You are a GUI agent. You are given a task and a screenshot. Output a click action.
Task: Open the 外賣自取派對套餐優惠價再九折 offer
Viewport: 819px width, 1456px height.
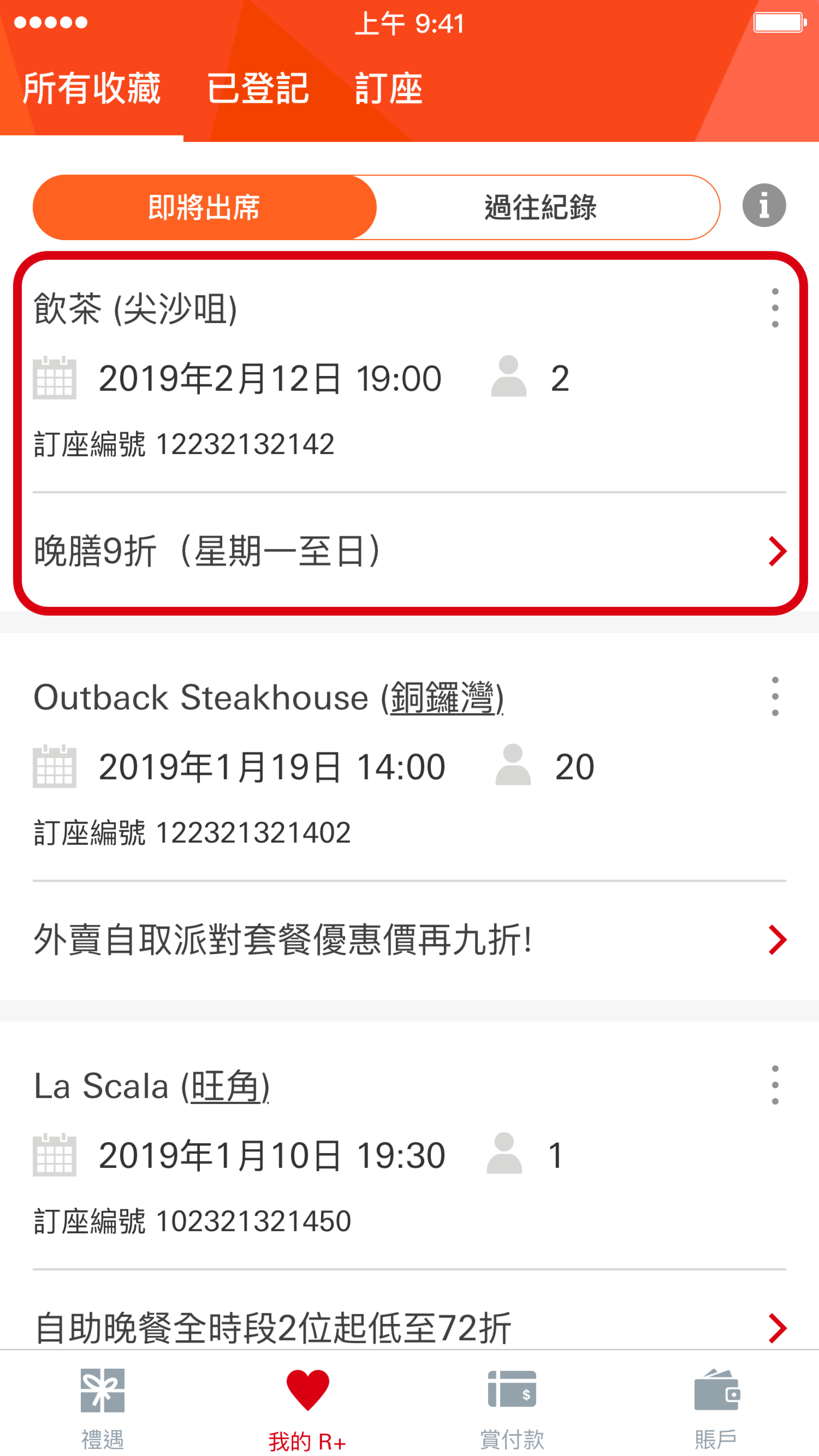410,940
